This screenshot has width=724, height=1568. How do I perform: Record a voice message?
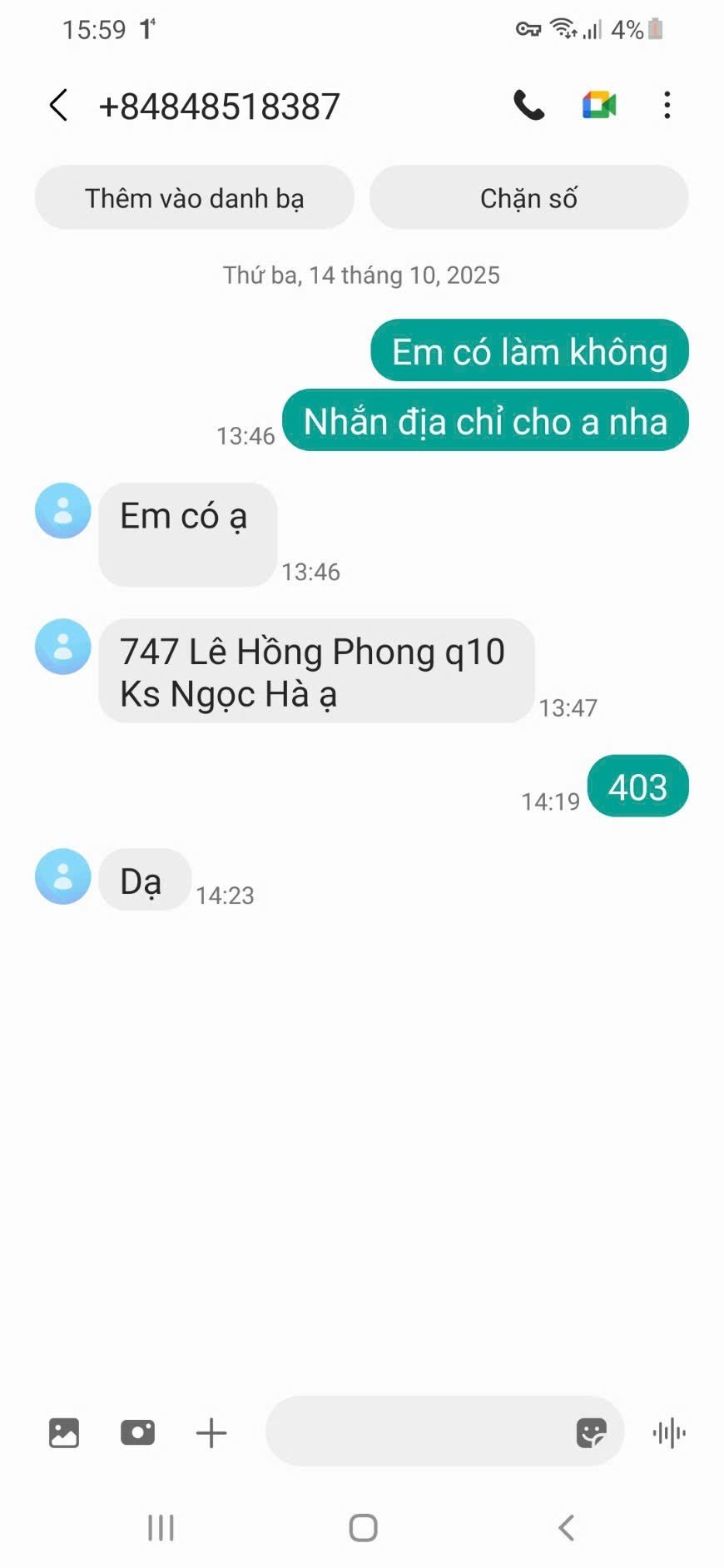click(x=669, y=1432)
